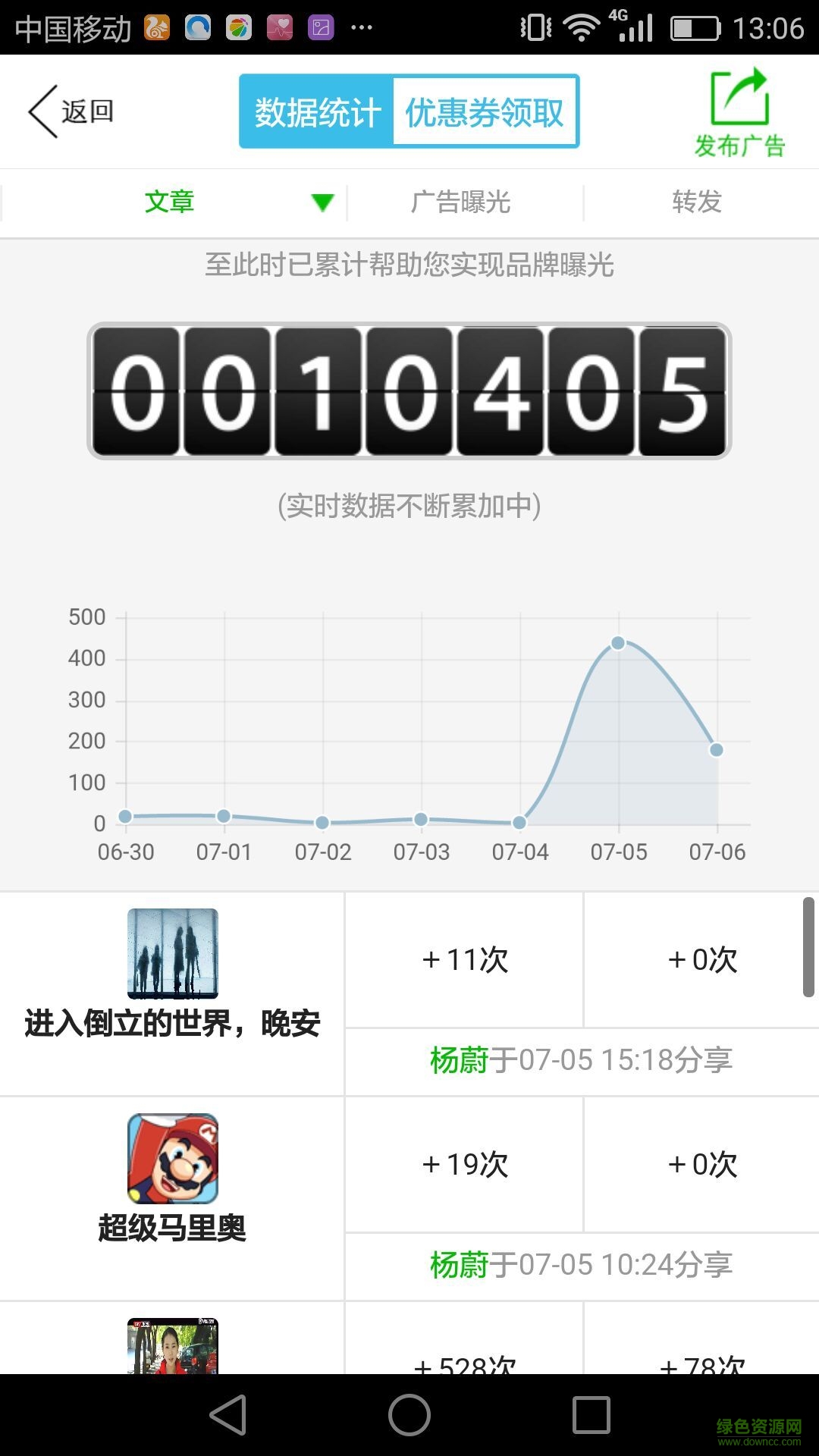Screen dimensions: 819x1456
Task: View the 07-05 data point on the chart
Action: tap(618, 643)
